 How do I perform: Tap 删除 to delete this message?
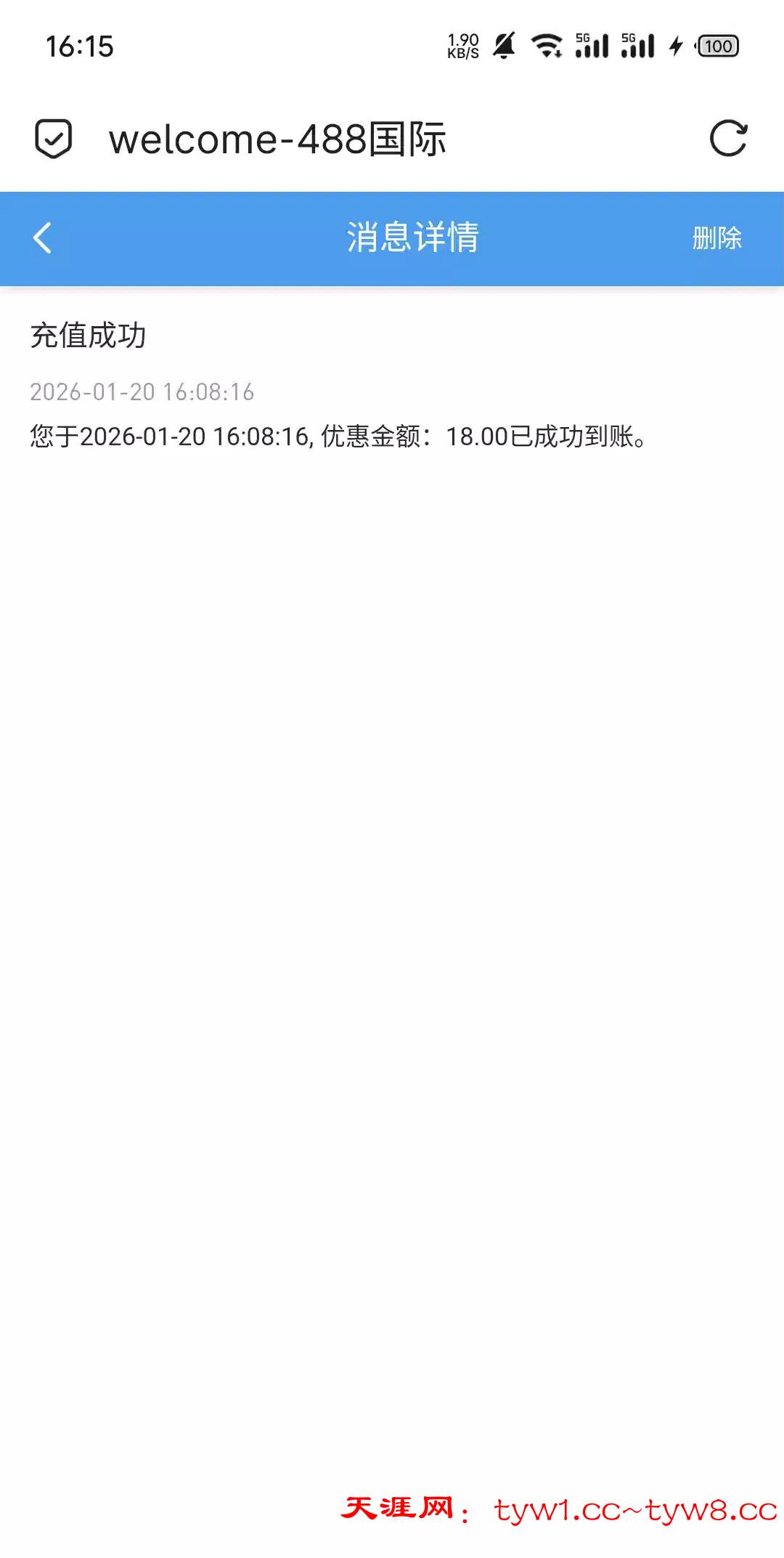(716, 238)
